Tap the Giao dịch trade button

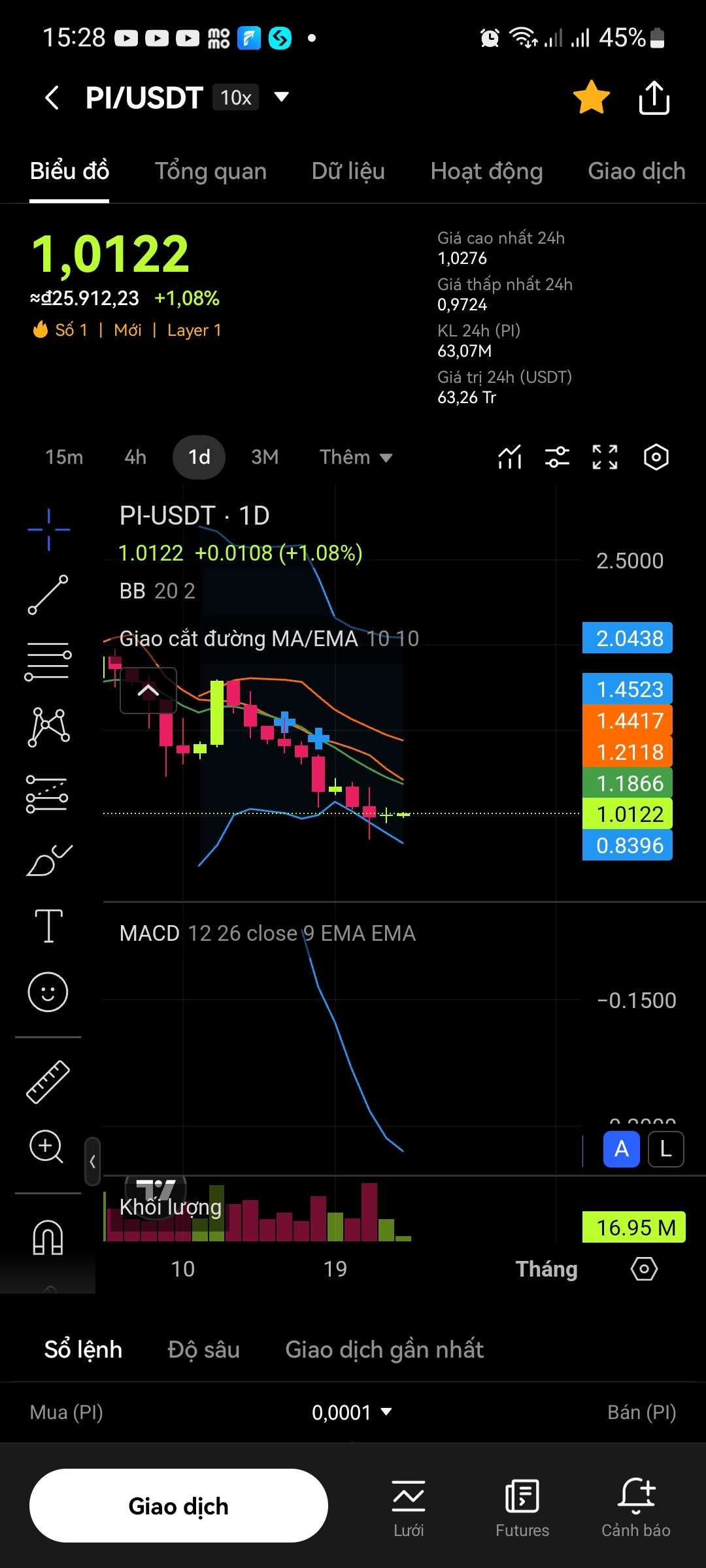[x=178, y=1506]
